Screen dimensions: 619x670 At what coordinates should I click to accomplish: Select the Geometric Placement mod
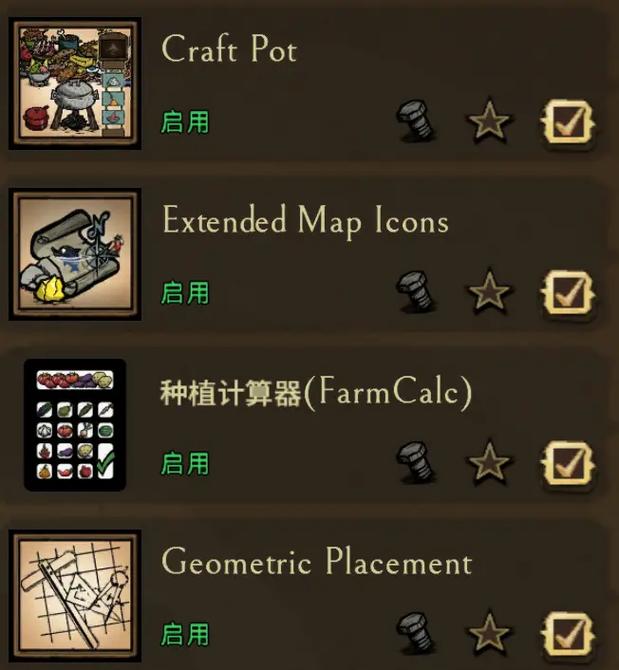pos(316,562)
